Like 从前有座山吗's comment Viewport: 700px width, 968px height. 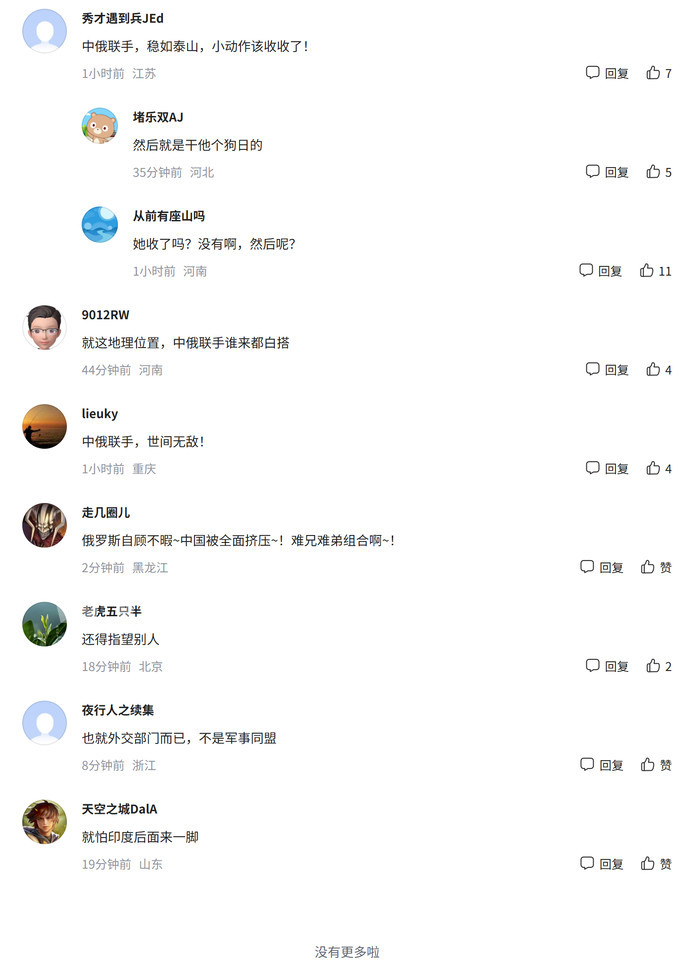(x=655, y=271)
